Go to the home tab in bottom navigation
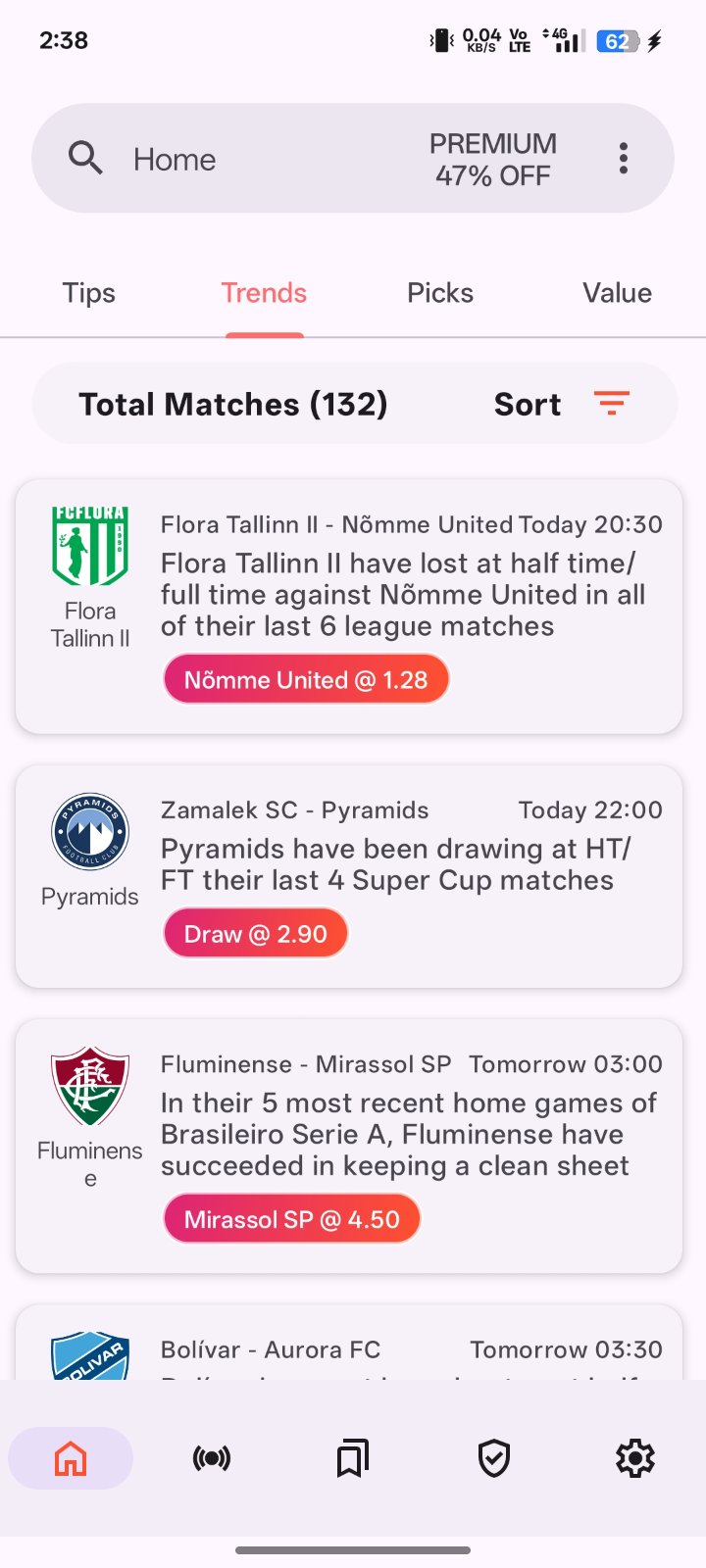The height and width of the screenshot is (1568, 706). [71, 1458]
